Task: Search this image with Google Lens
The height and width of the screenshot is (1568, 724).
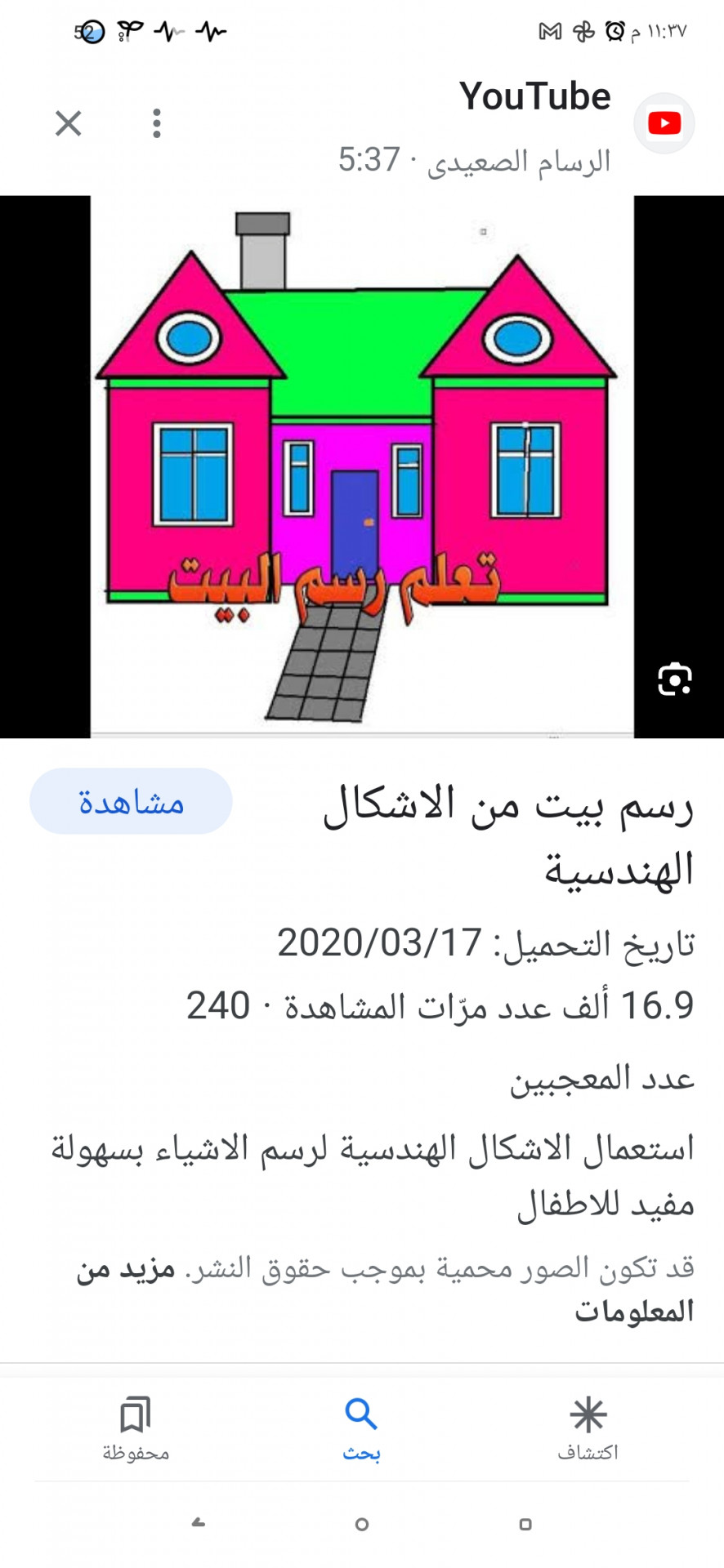Action: (674, 679)
